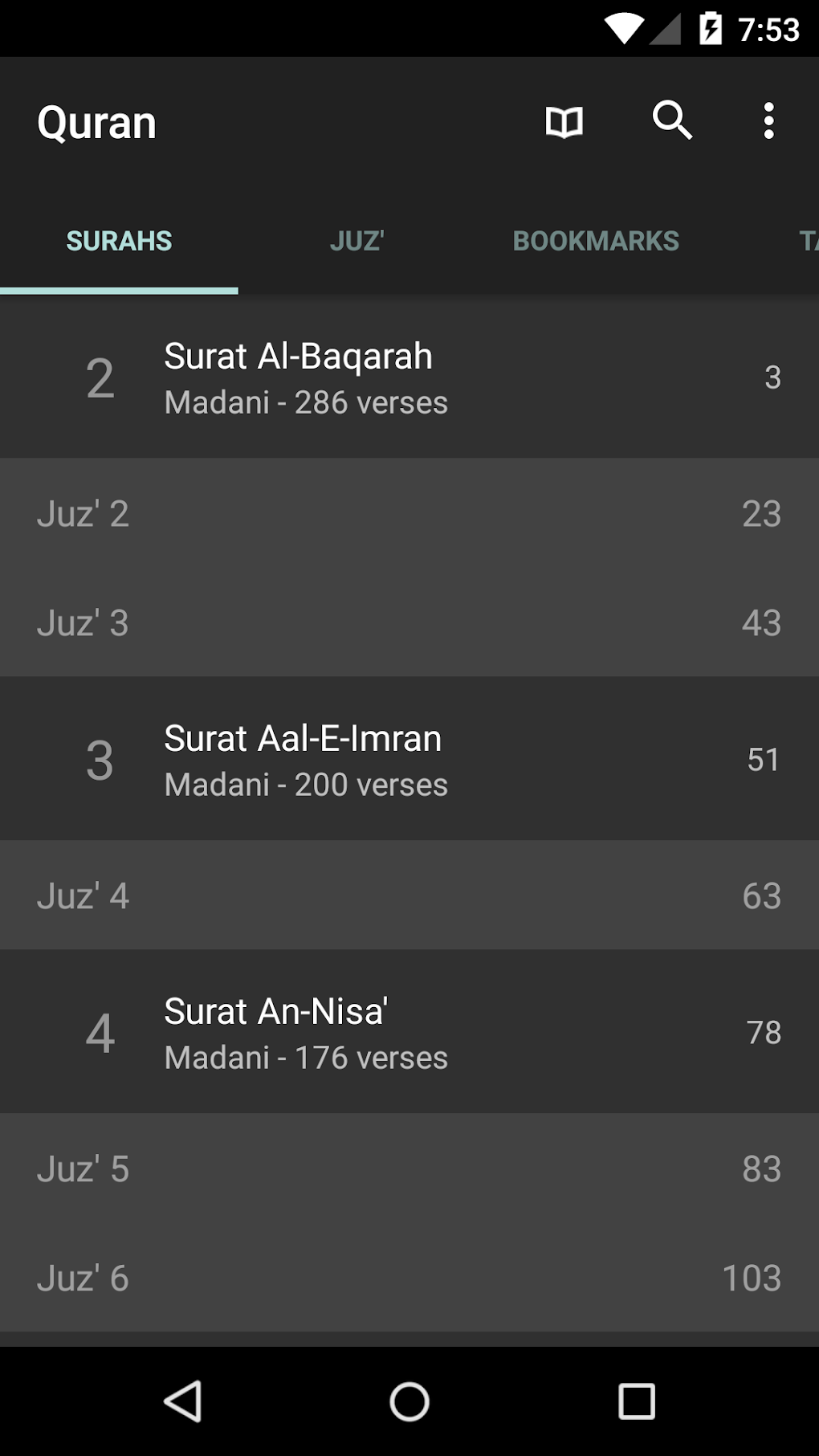Go to Juz' 5
819x1456 pixels.
[x=409, y=1169]
